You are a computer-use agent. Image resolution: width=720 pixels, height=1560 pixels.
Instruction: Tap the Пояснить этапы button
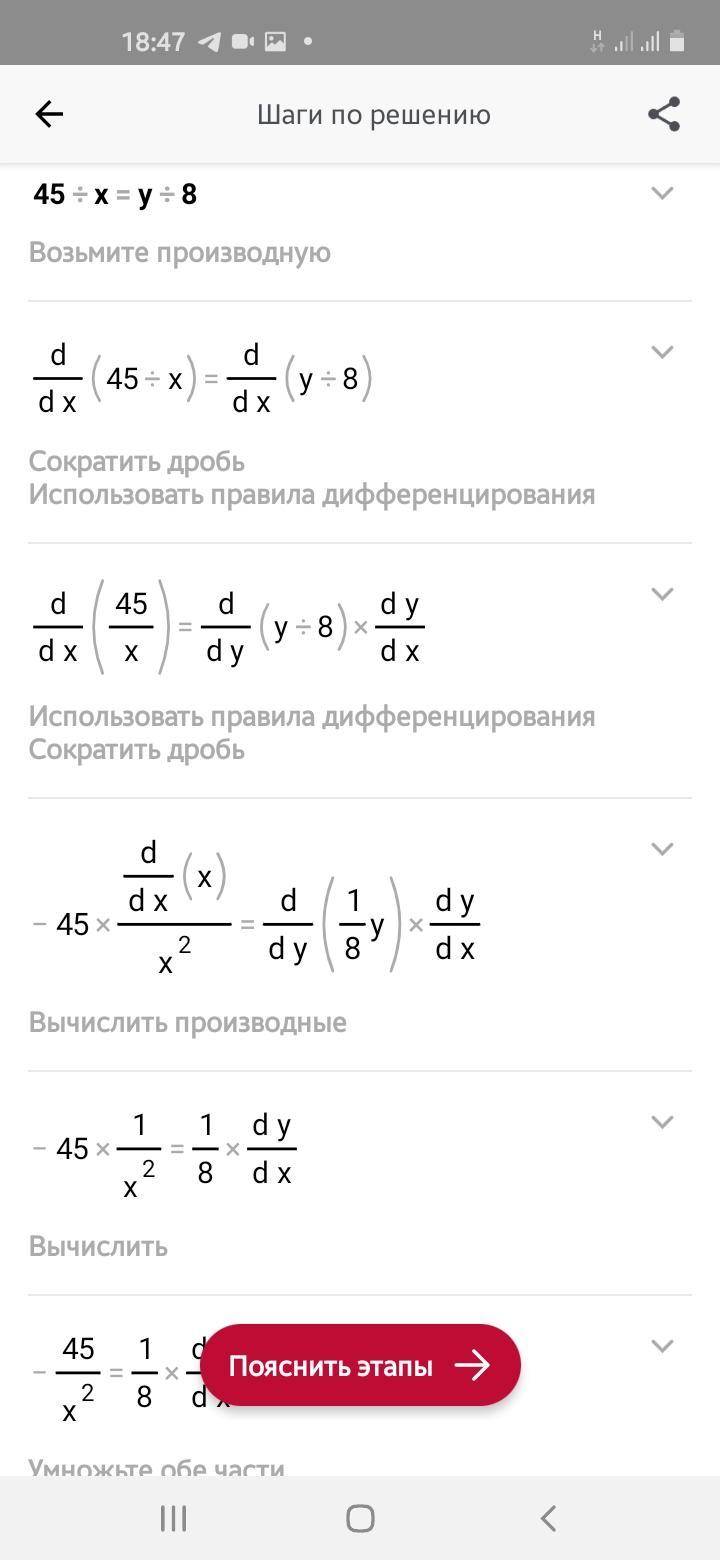coord(360,1366)
